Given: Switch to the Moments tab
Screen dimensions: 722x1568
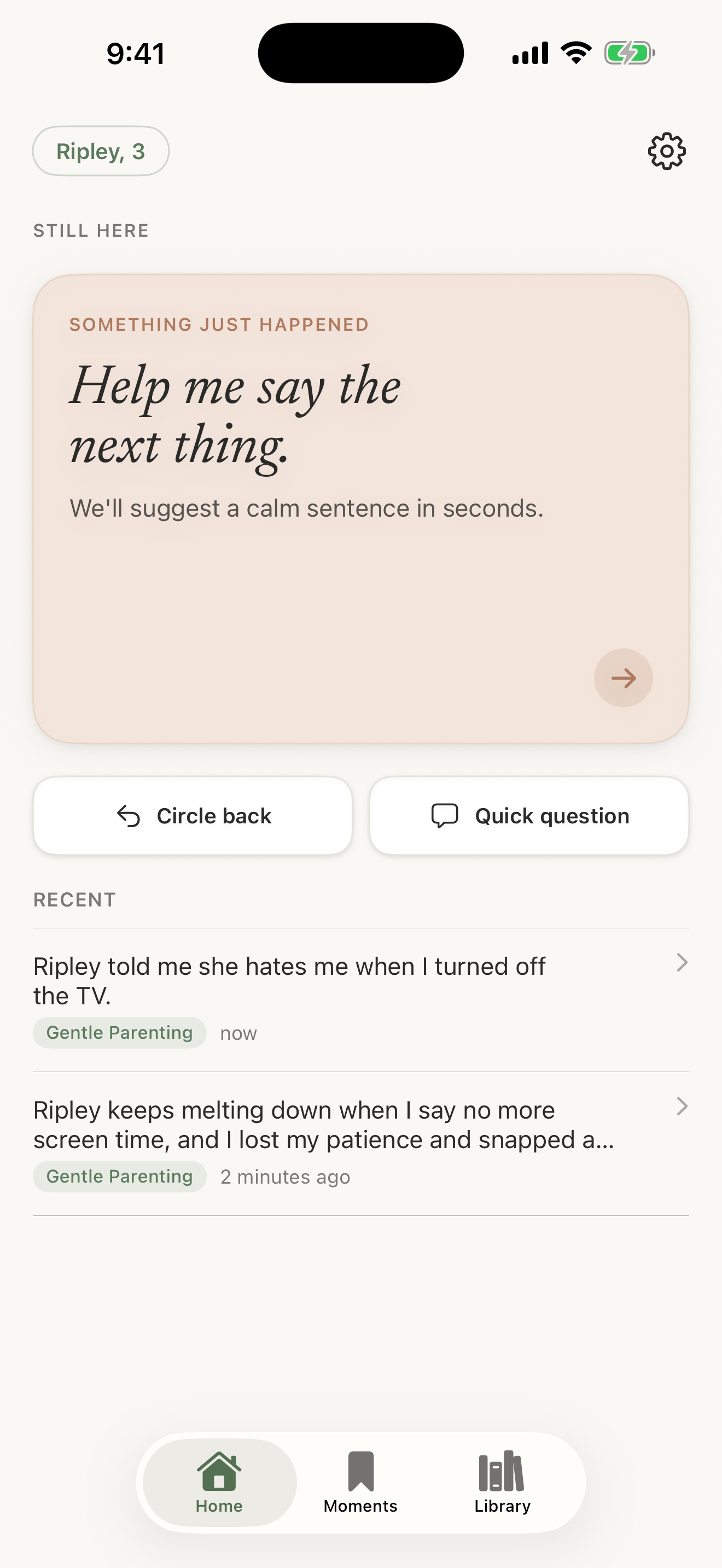Looking at the screenshot, I should coord(360,1482).
